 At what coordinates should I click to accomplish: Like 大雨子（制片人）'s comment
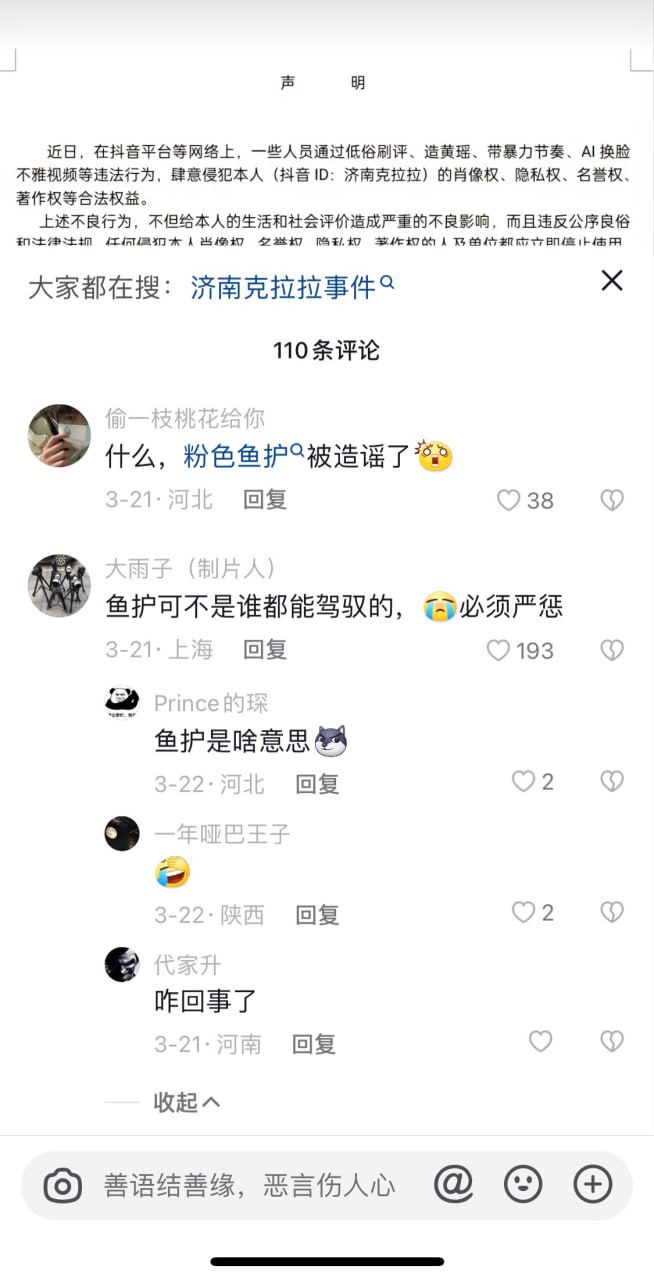tap(498, 650)
